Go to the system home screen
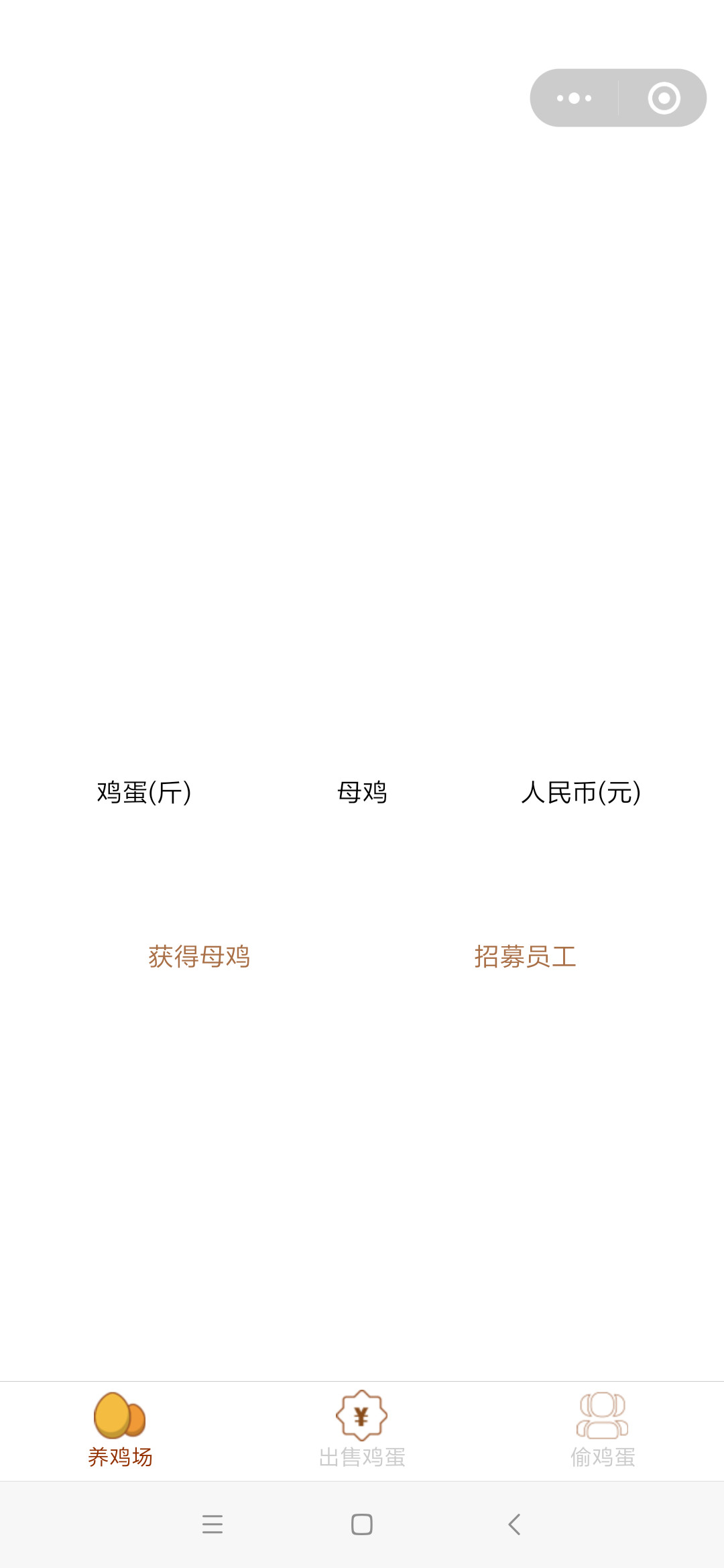This screenshot has height=1568, width=724. pos(362,1524)
